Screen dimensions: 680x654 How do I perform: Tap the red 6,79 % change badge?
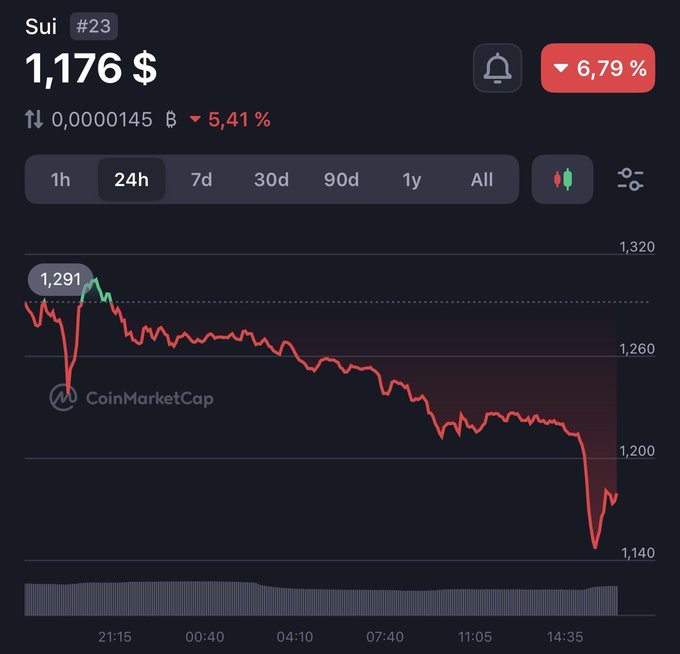598,68
